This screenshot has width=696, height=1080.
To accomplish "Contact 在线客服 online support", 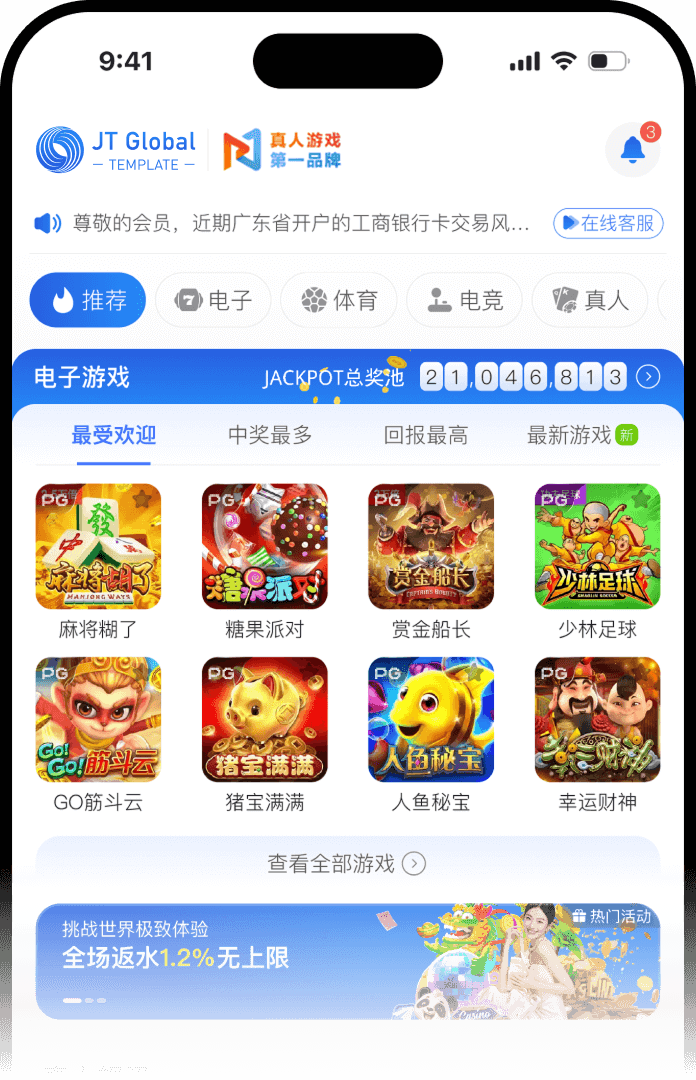I will pyautogui.click(x=608, y=223).
